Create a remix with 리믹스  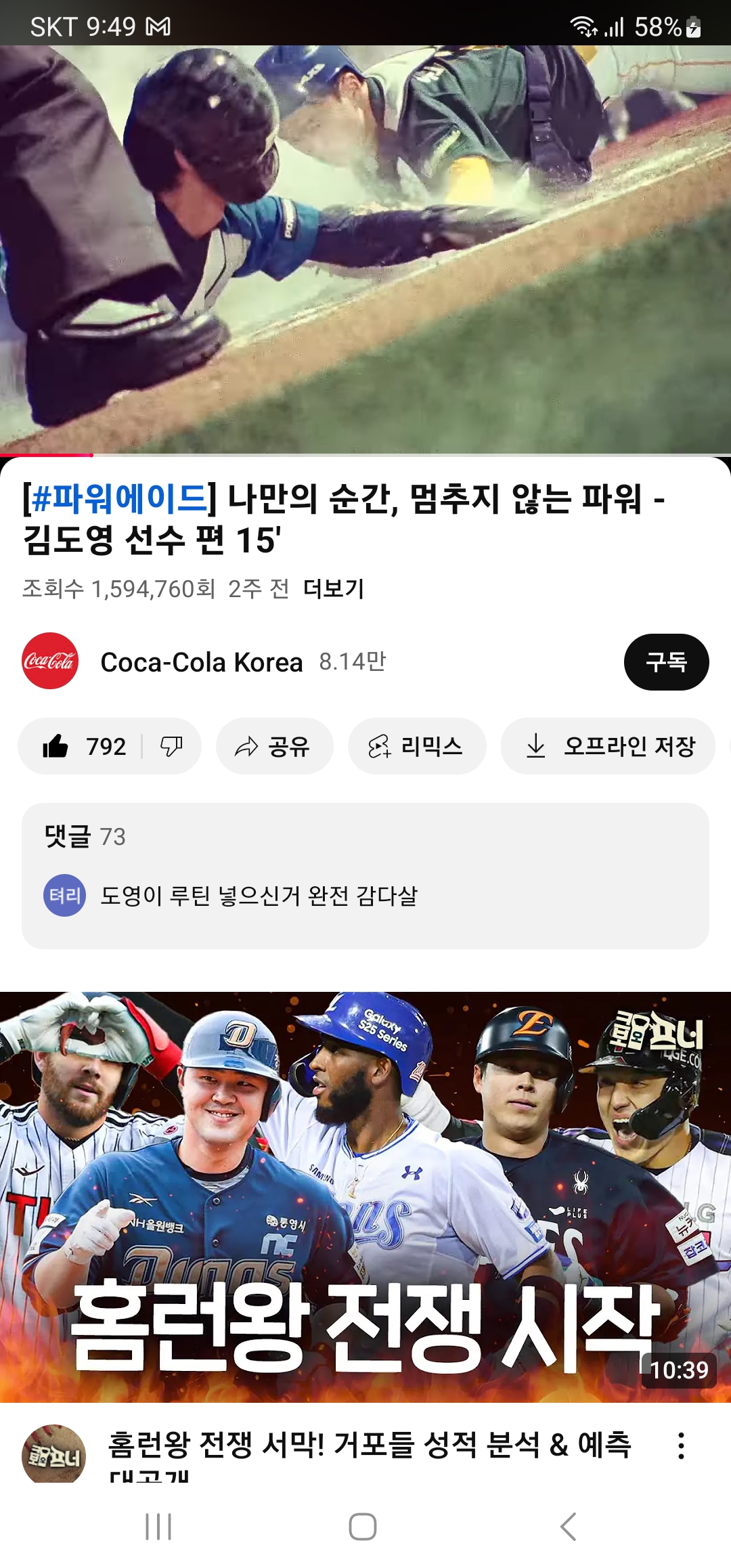click(x=416, y=746)
